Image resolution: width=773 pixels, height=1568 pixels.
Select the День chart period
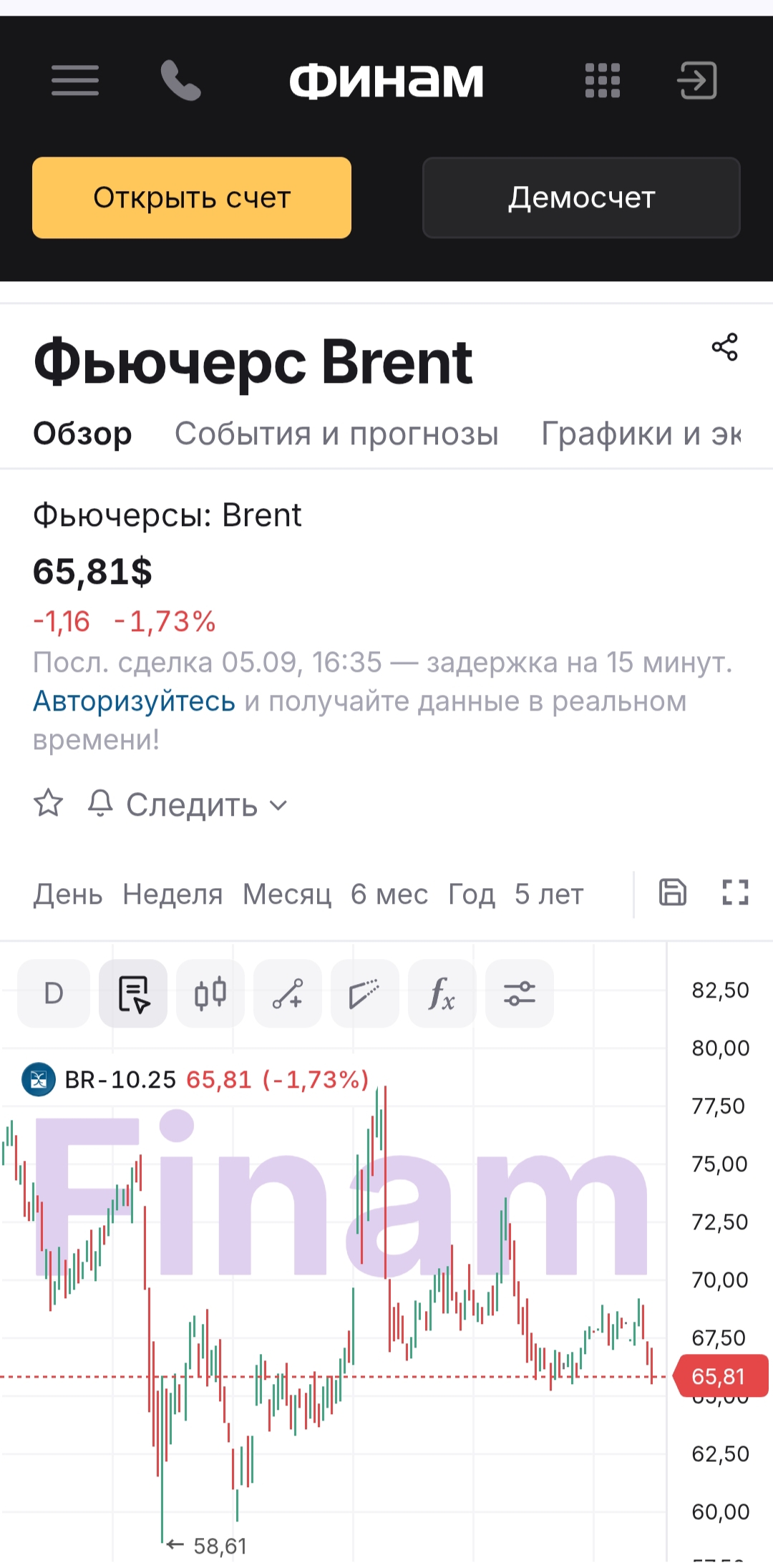click(x=68, y=895)
